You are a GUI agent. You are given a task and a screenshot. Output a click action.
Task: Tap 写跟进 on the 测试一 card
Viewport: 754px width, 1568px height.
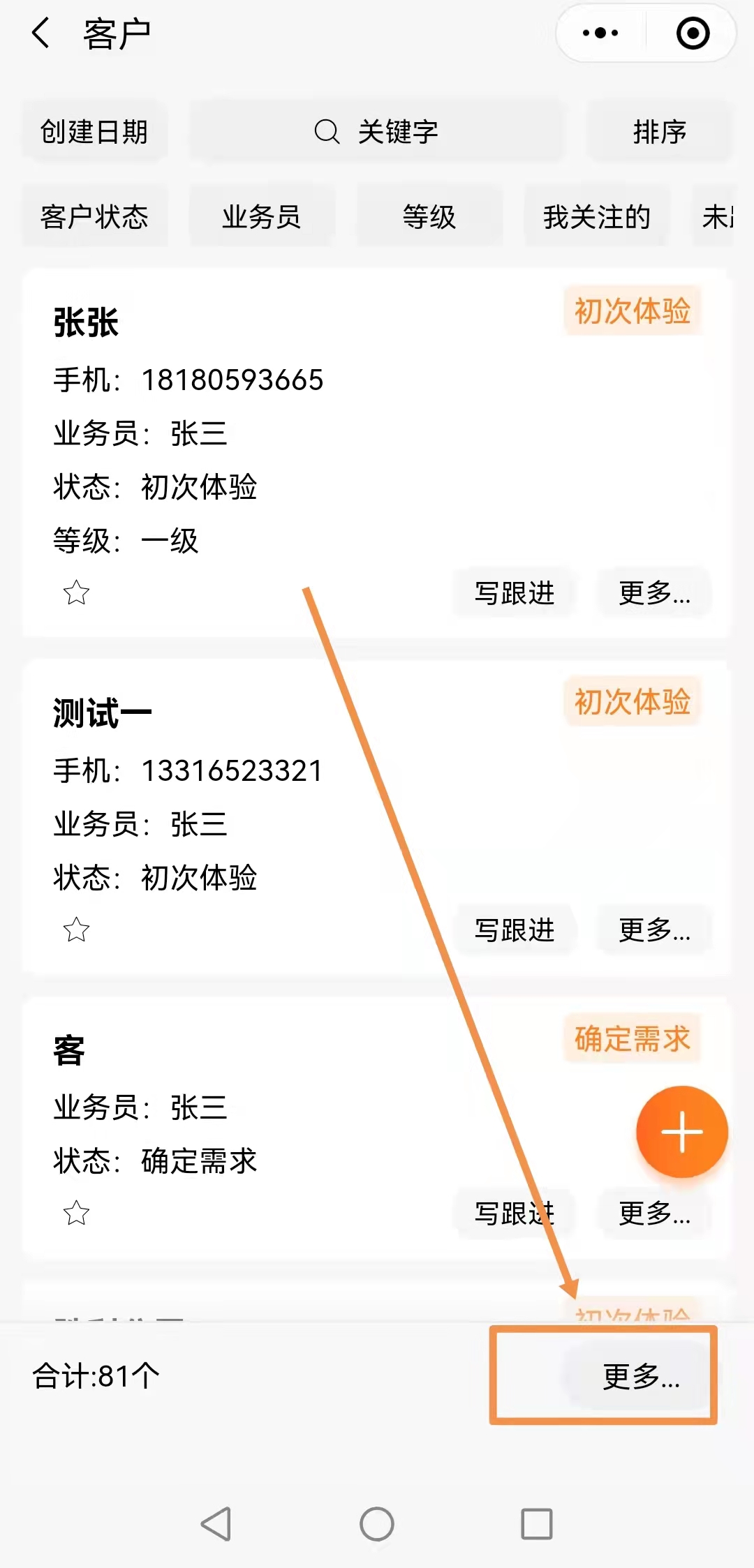[x=515, y=929]
